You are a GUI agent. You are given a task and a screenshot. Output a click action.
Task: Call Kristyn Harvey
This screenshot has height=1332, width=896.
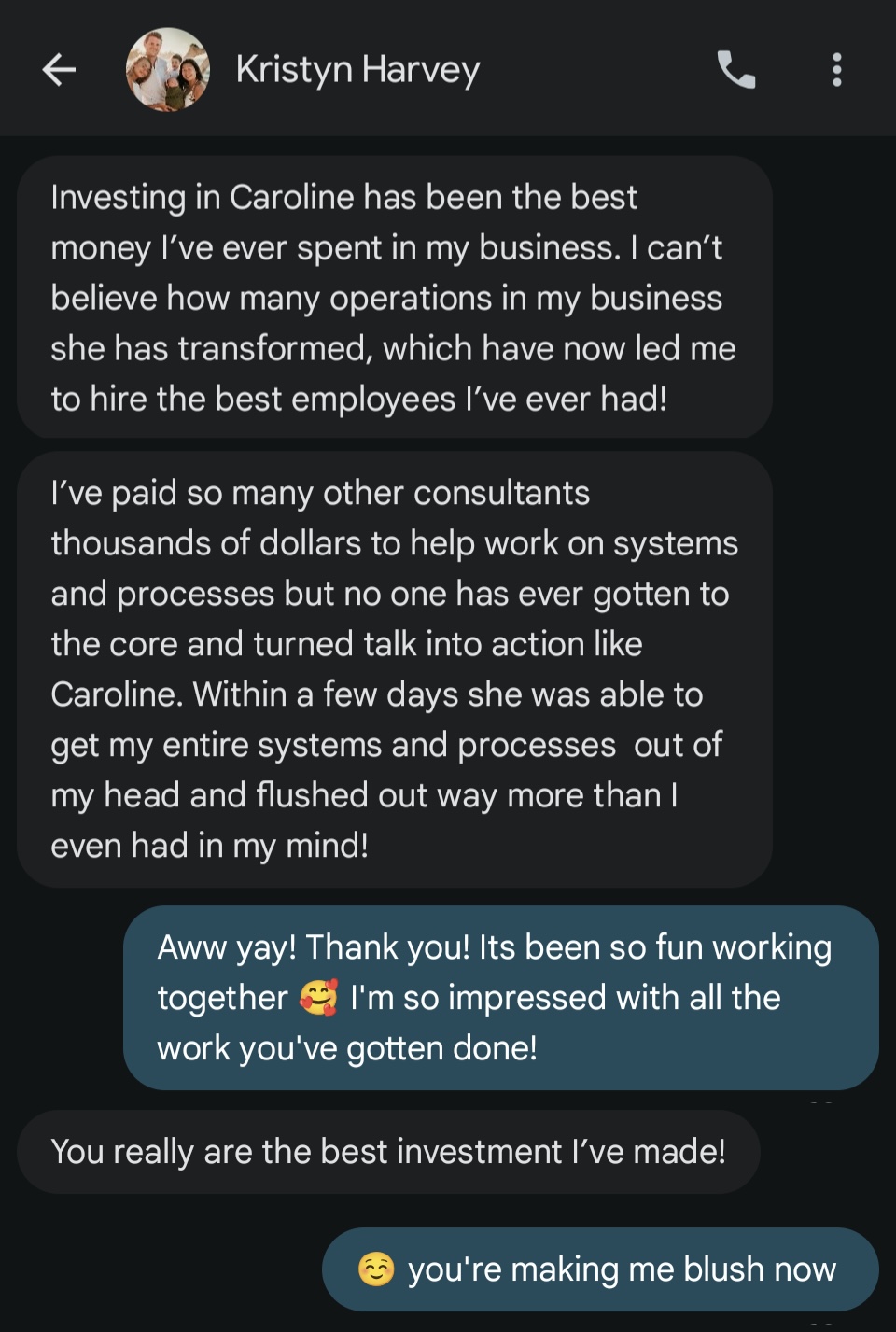(x=735, y=69)
